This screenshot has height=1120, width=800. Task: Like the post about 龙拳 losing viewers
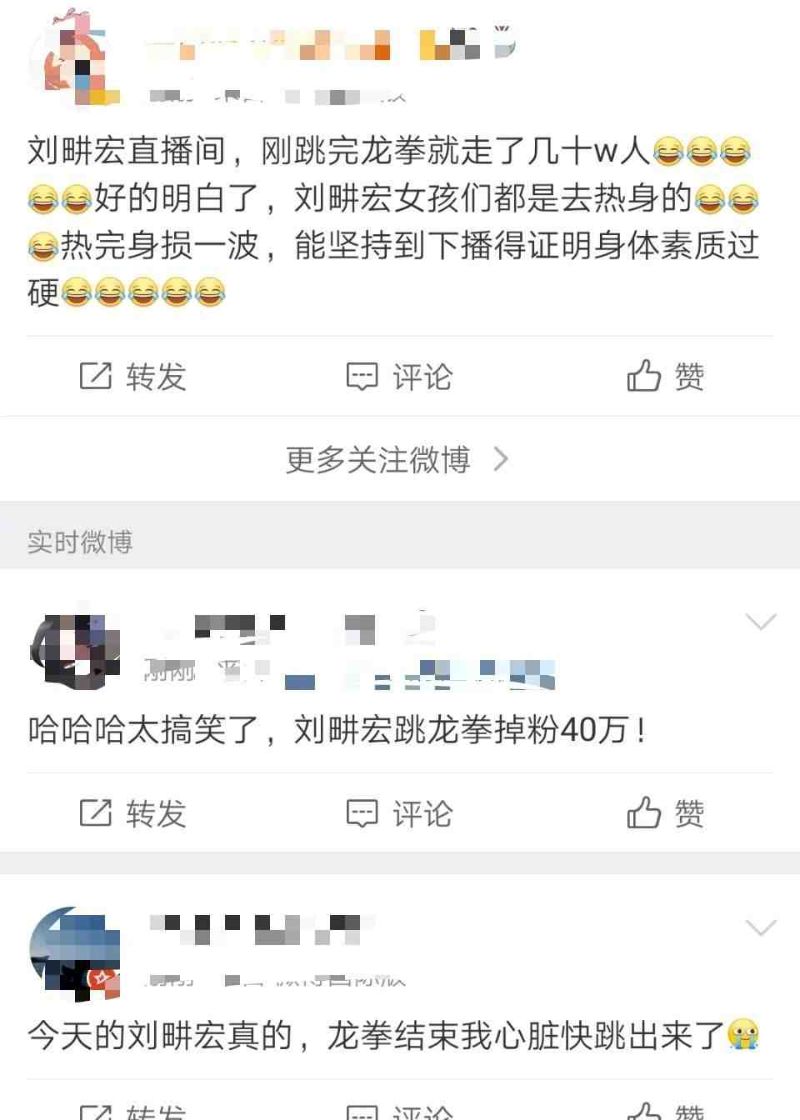665,377
